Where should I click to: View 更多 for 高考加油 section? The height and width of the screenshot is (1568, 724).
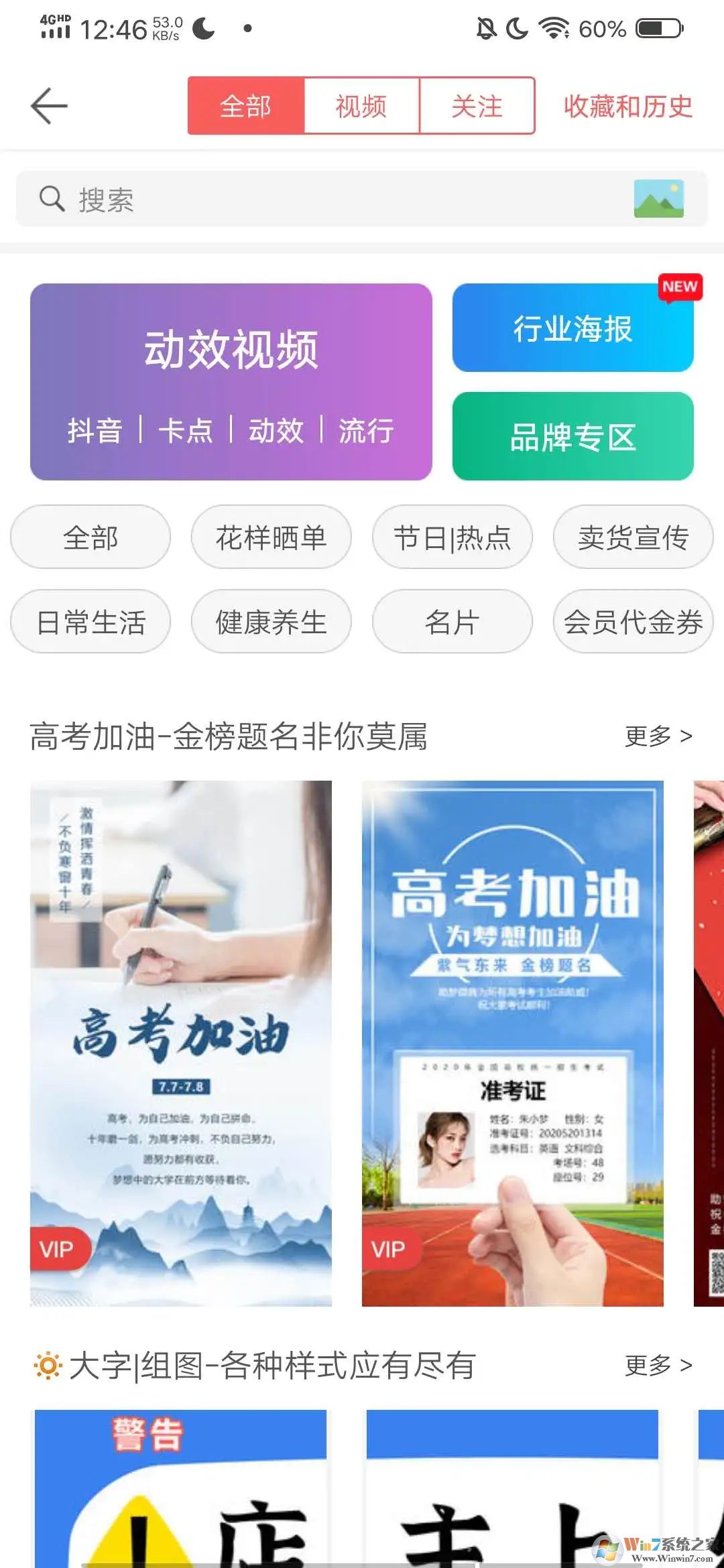658,736
